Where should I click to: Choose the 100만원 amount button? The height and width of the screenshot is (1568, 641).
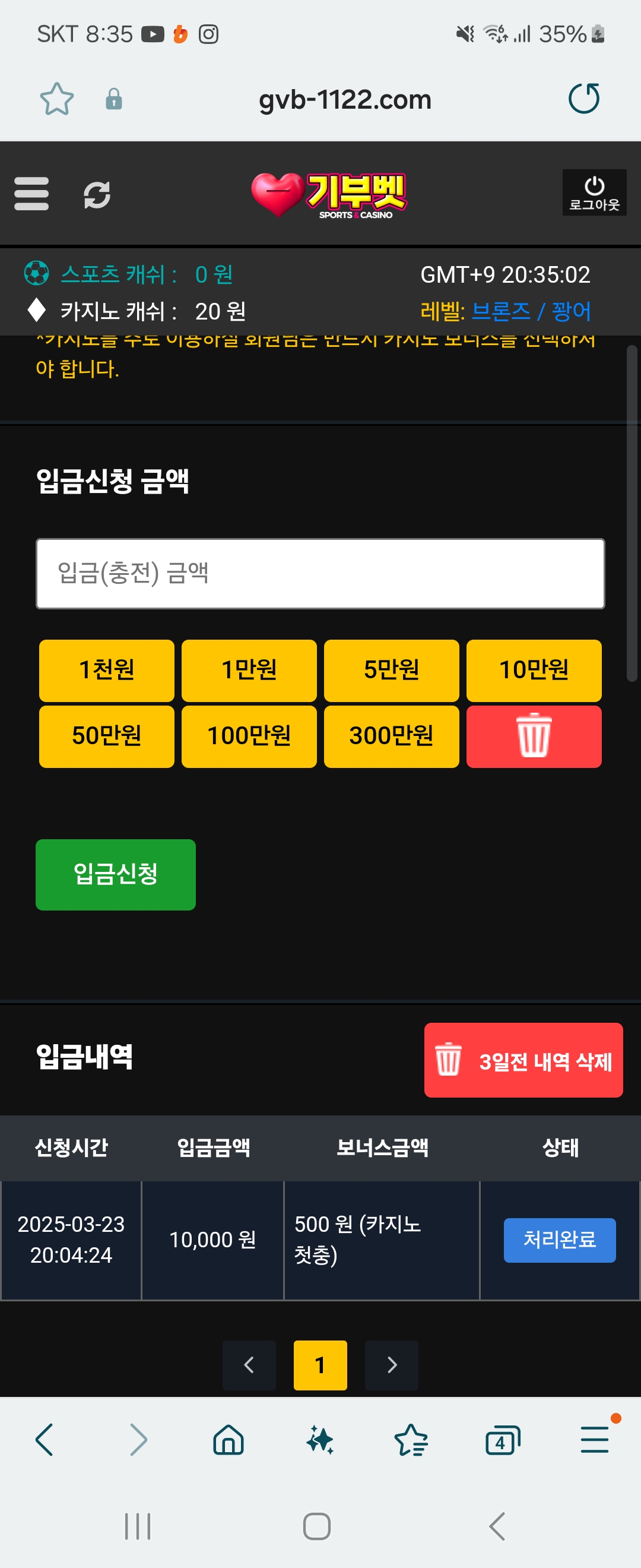coord(249,736)
